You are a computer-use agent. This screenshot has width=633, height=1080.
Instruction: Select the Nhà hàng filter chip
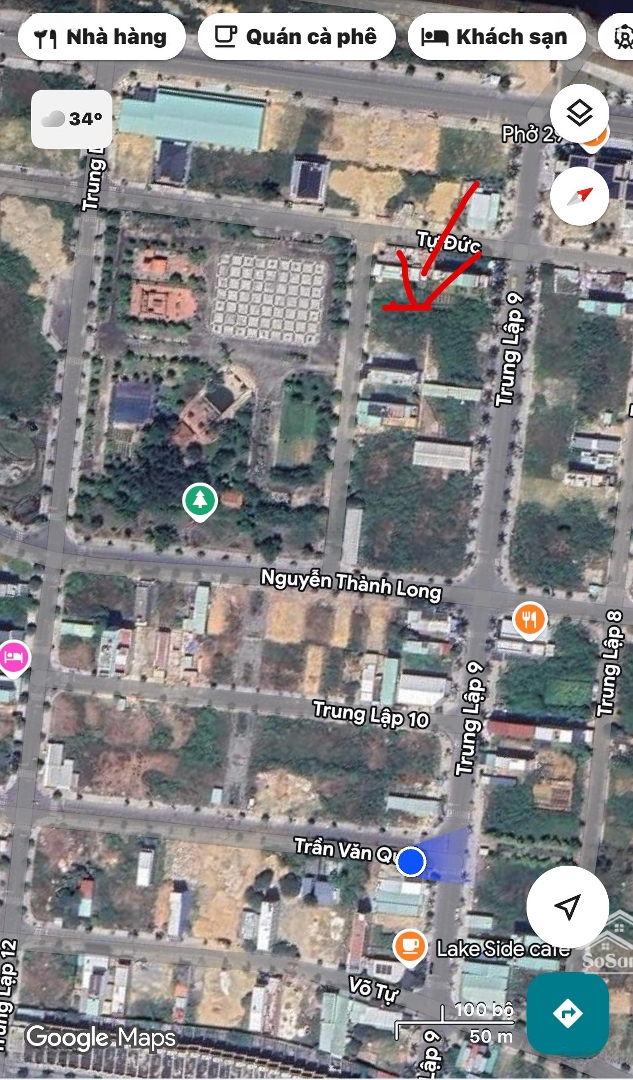click(101, 38)
